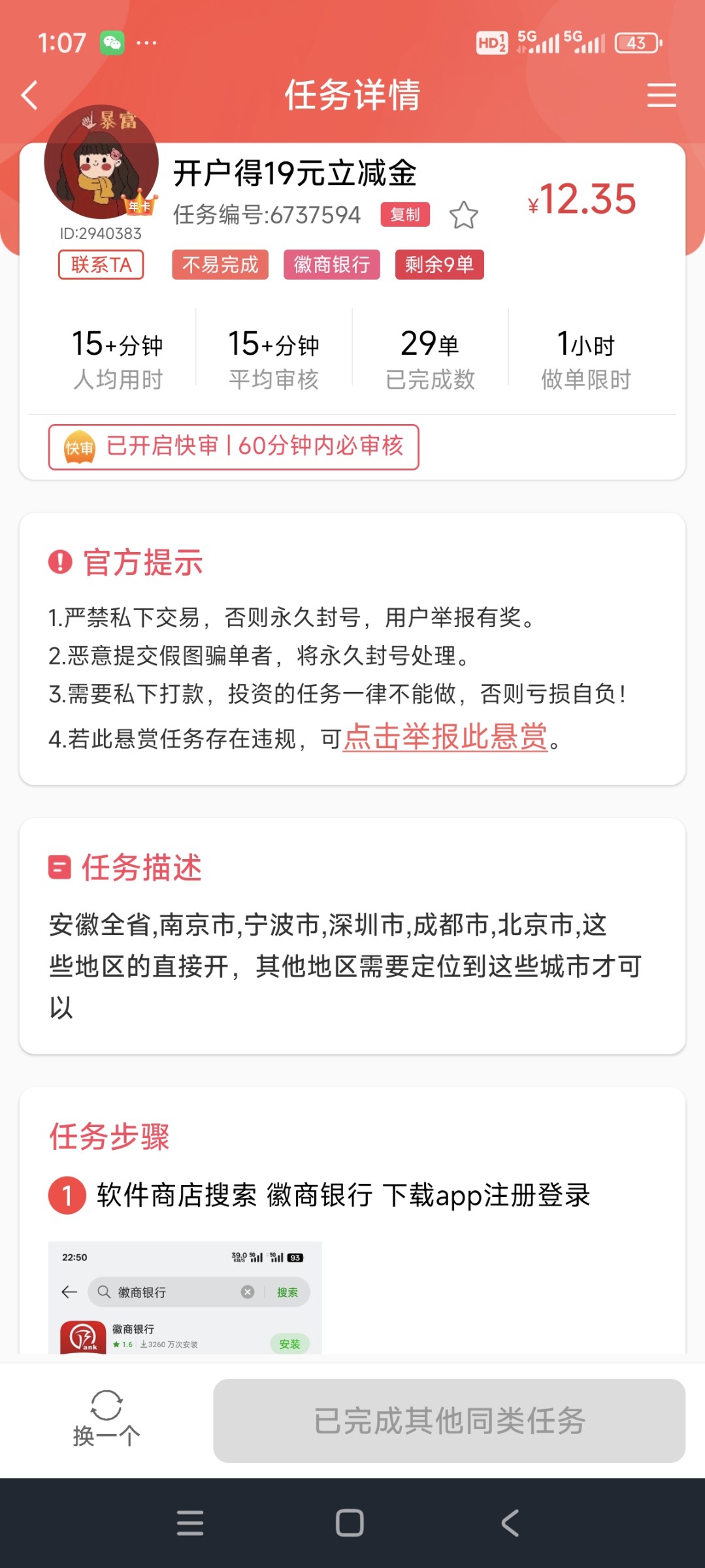Tap the 徽商银行 tag chip
Viewport: 705px width, 1568px height.
pyautogui.click(x=331, y=265)
